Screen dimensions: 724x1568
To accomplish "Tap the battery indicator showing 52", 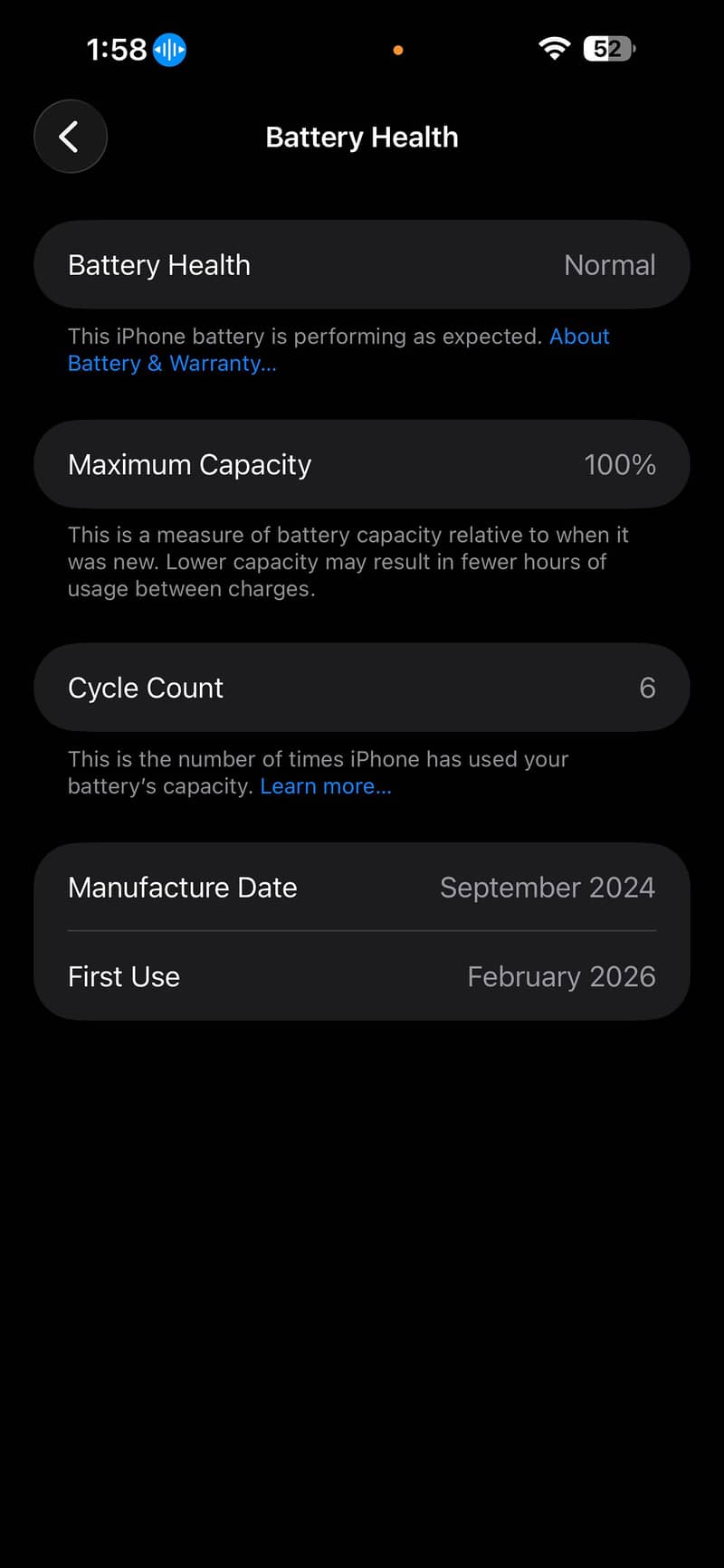I will pyautogui.click(x=608, y=49).
